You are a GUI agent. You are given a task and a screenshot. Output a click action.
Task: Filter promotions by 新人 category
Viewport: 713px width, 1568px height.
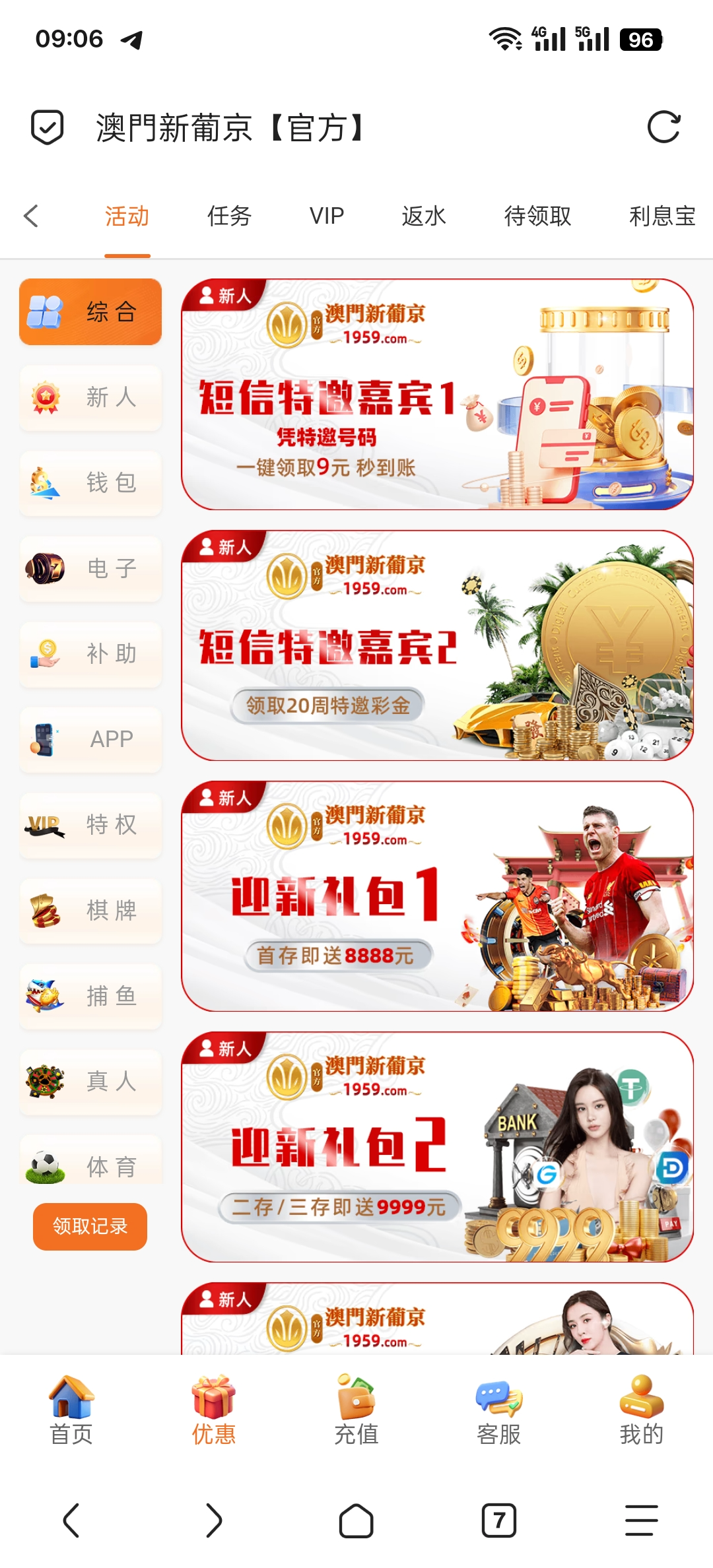point(90,397)
